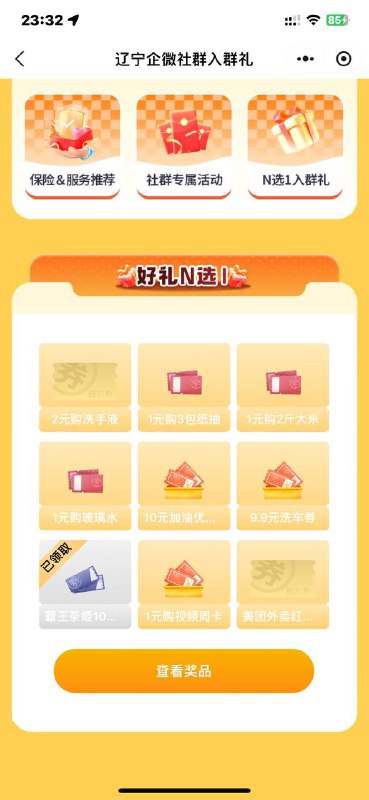Select the 2元购洗手液 gift
Viewport: 369px width, 800px height.
click(x=85, y=387)
